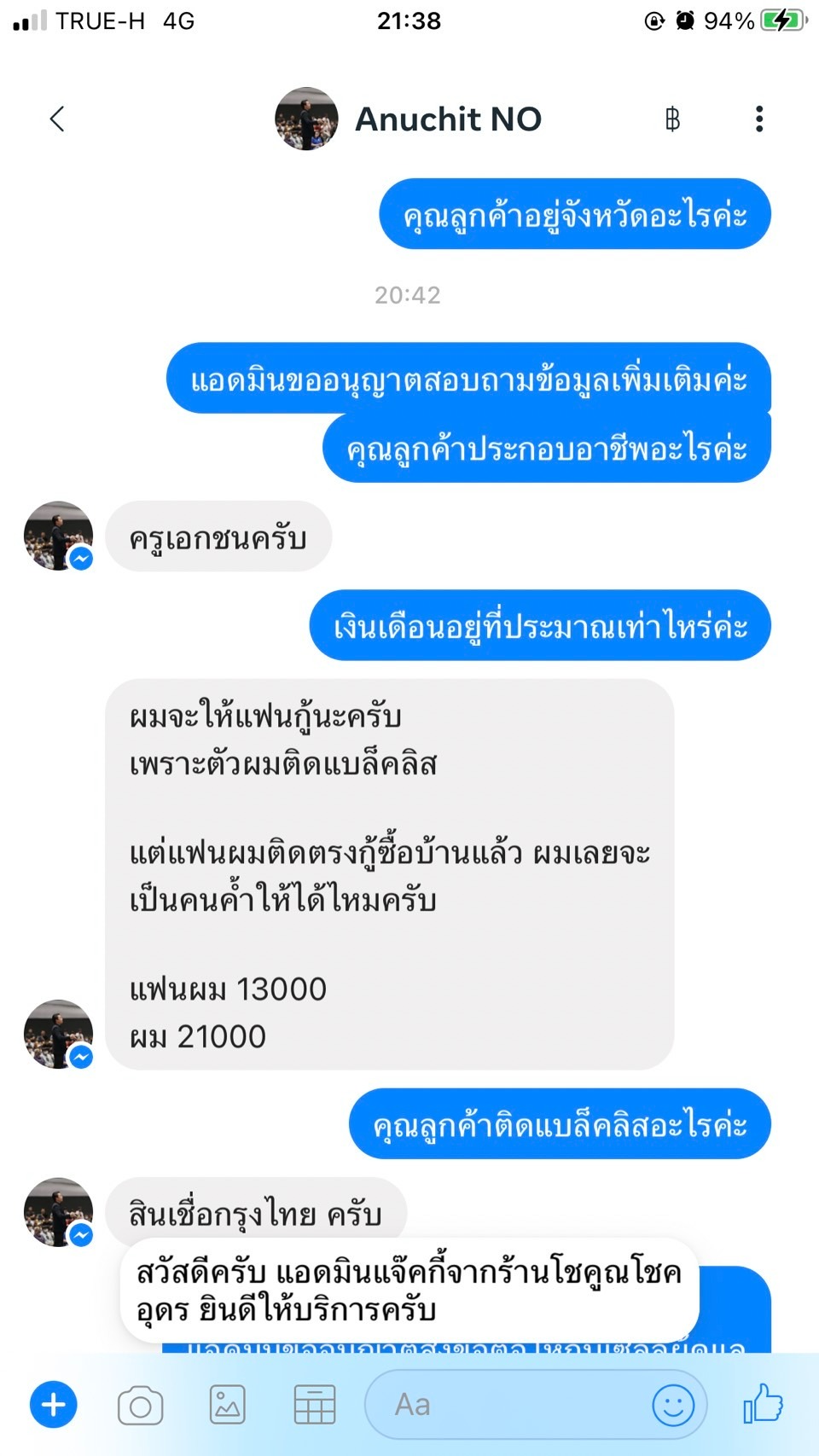Tap the blue plus button for more actions

point(54,1405)
